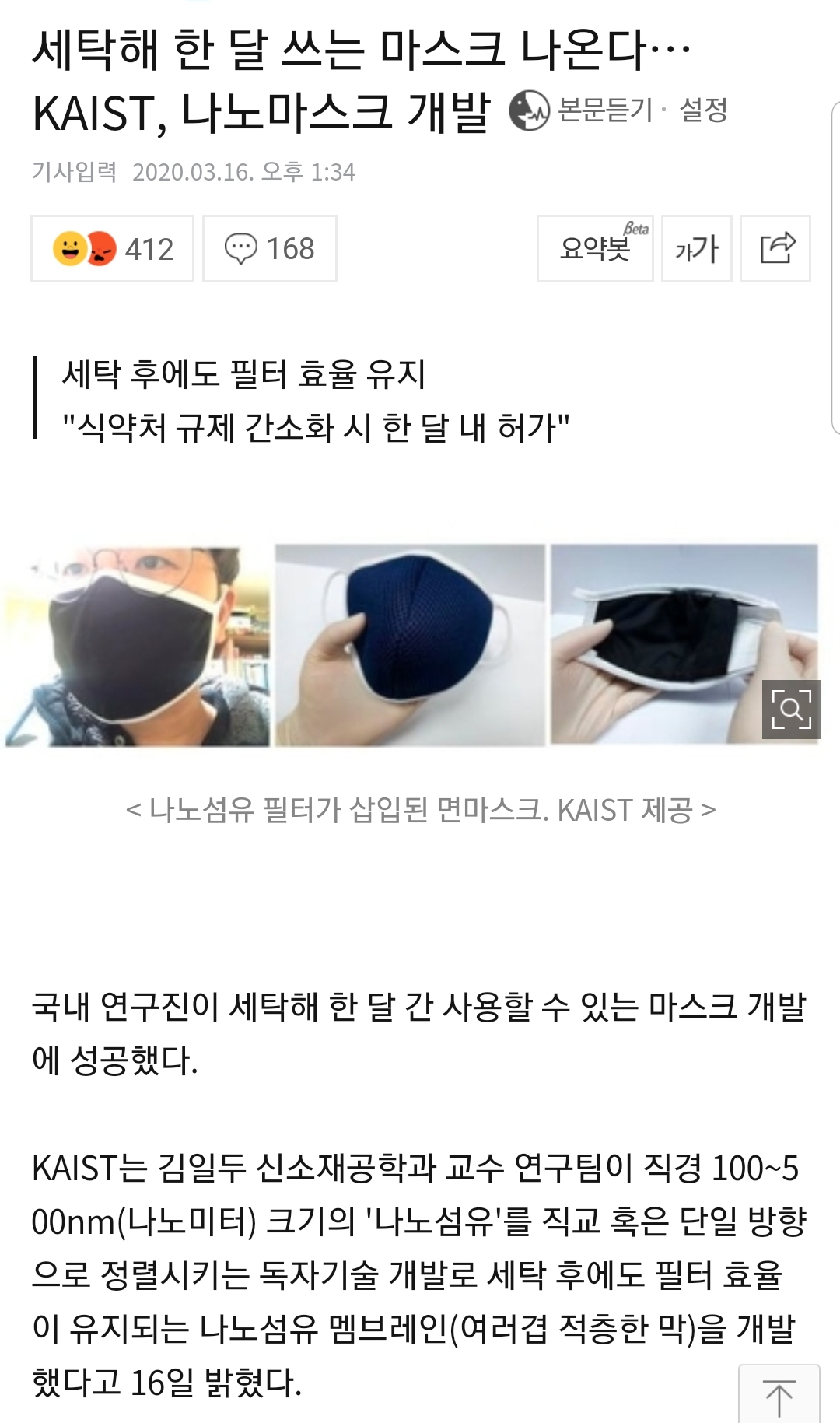Change font size with the 가가 button
This screenshot has height=1423, width=840.
(x=697, y=249)
